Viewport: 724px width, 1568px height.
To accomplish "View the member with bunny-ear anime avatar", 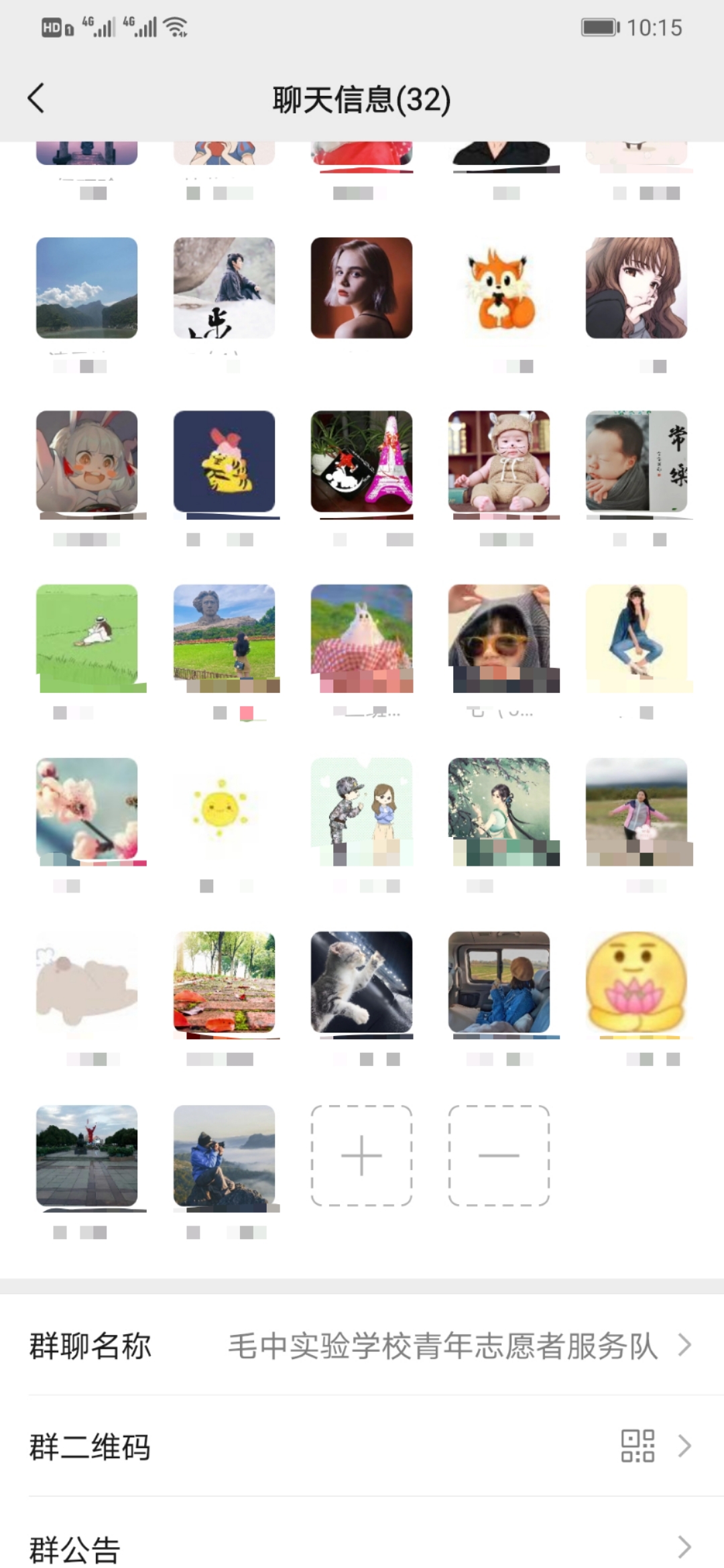I will click(x=86, y=462).
